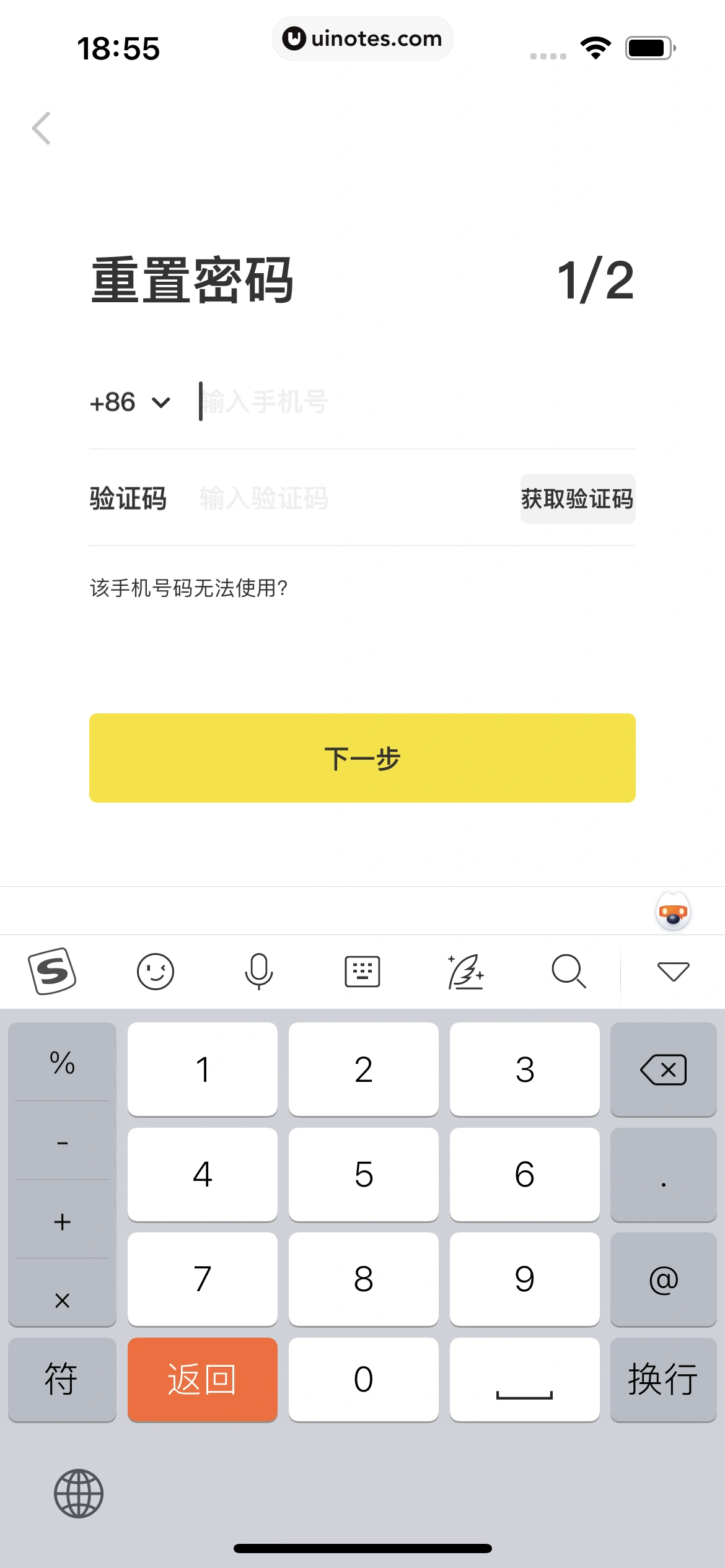Open the Sogou keyboard logo menu
This screenshot has height=1568, width=725.
(53, 971)
